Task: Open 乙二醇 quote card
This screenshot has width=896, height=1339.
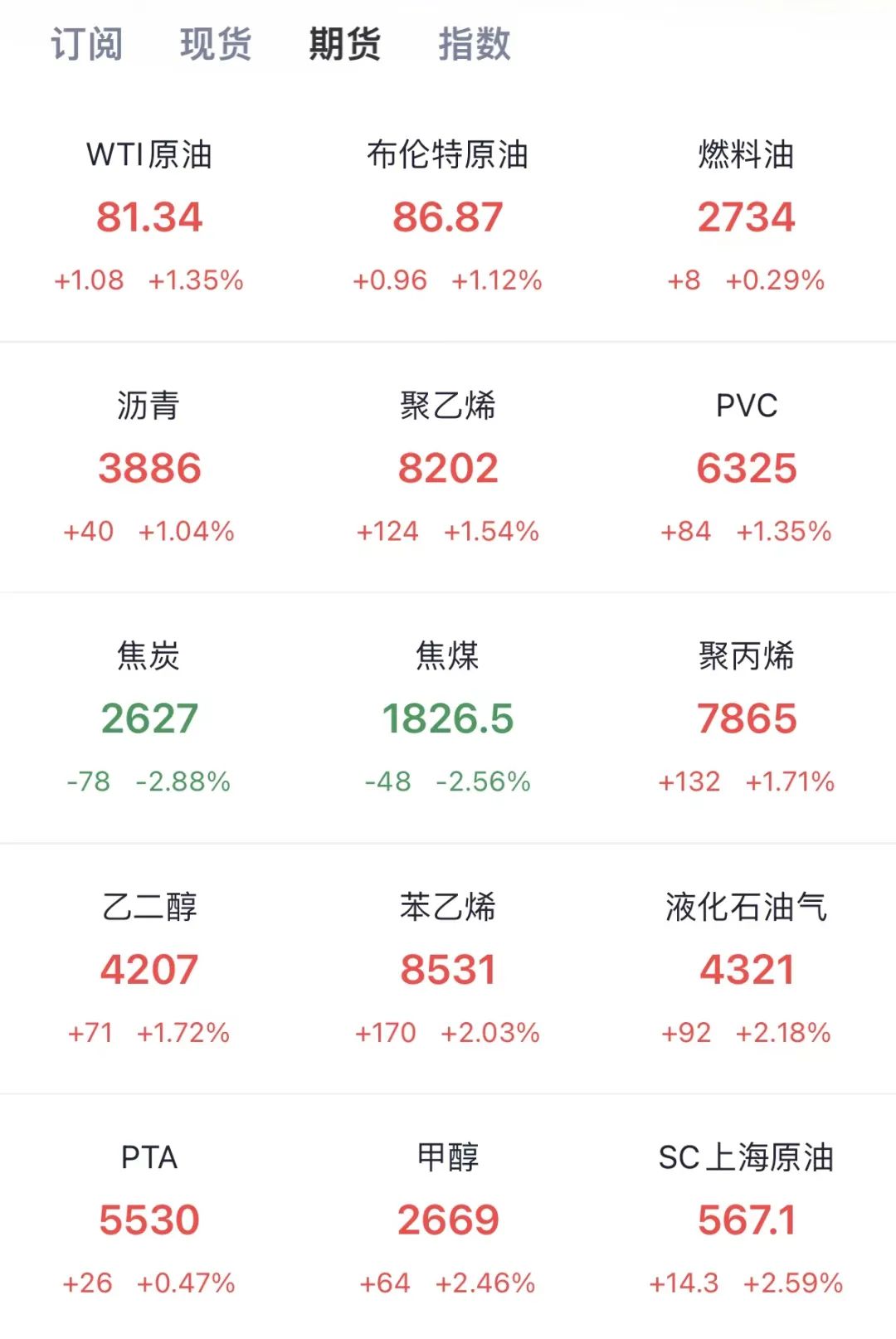Action: (149, 969)
